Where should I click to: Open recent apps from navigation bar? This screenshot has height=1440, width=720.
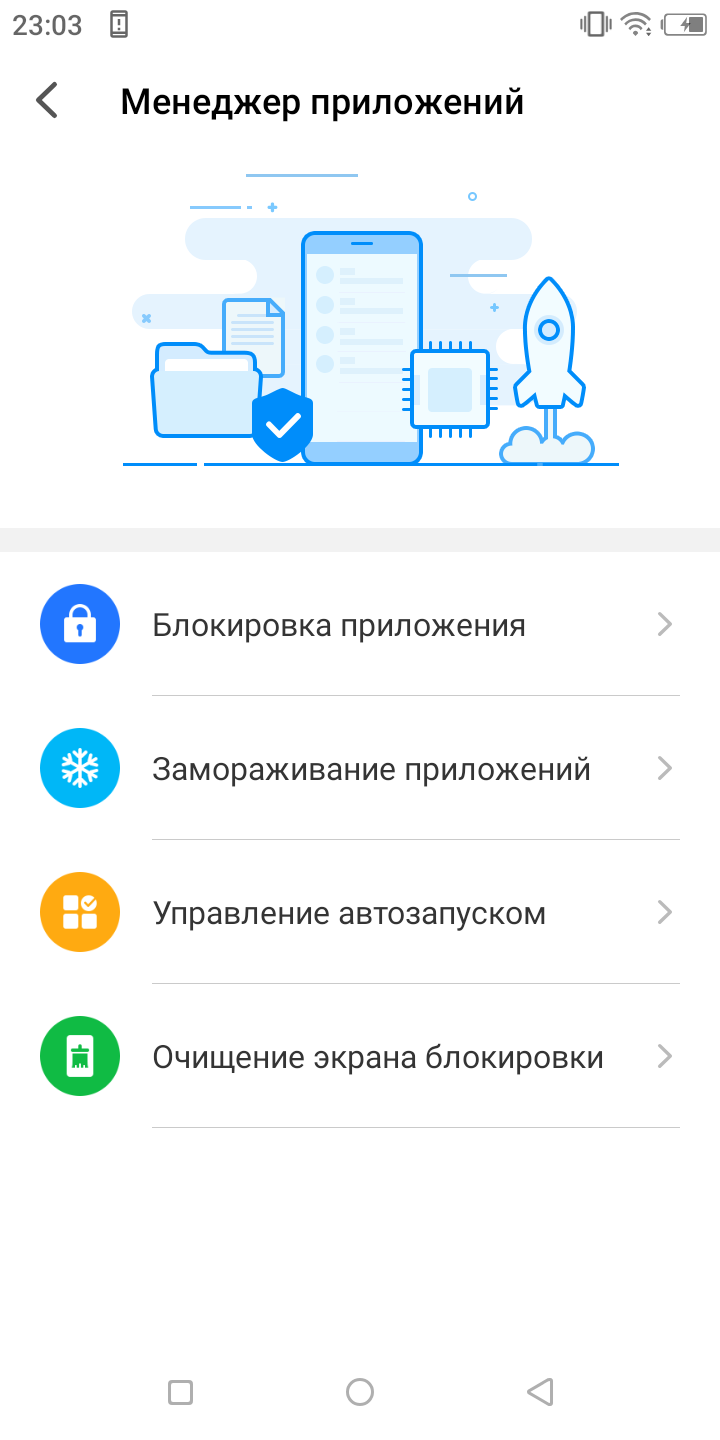(x=180, y=1392)
